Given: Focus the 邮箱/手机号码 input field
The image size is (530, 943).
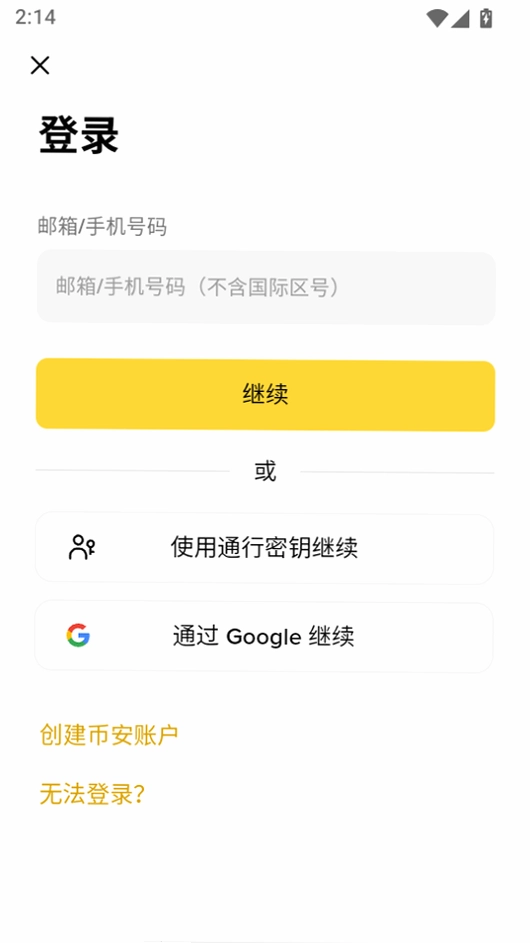Looking at the screenshot, I should click(x=266, y=288).
